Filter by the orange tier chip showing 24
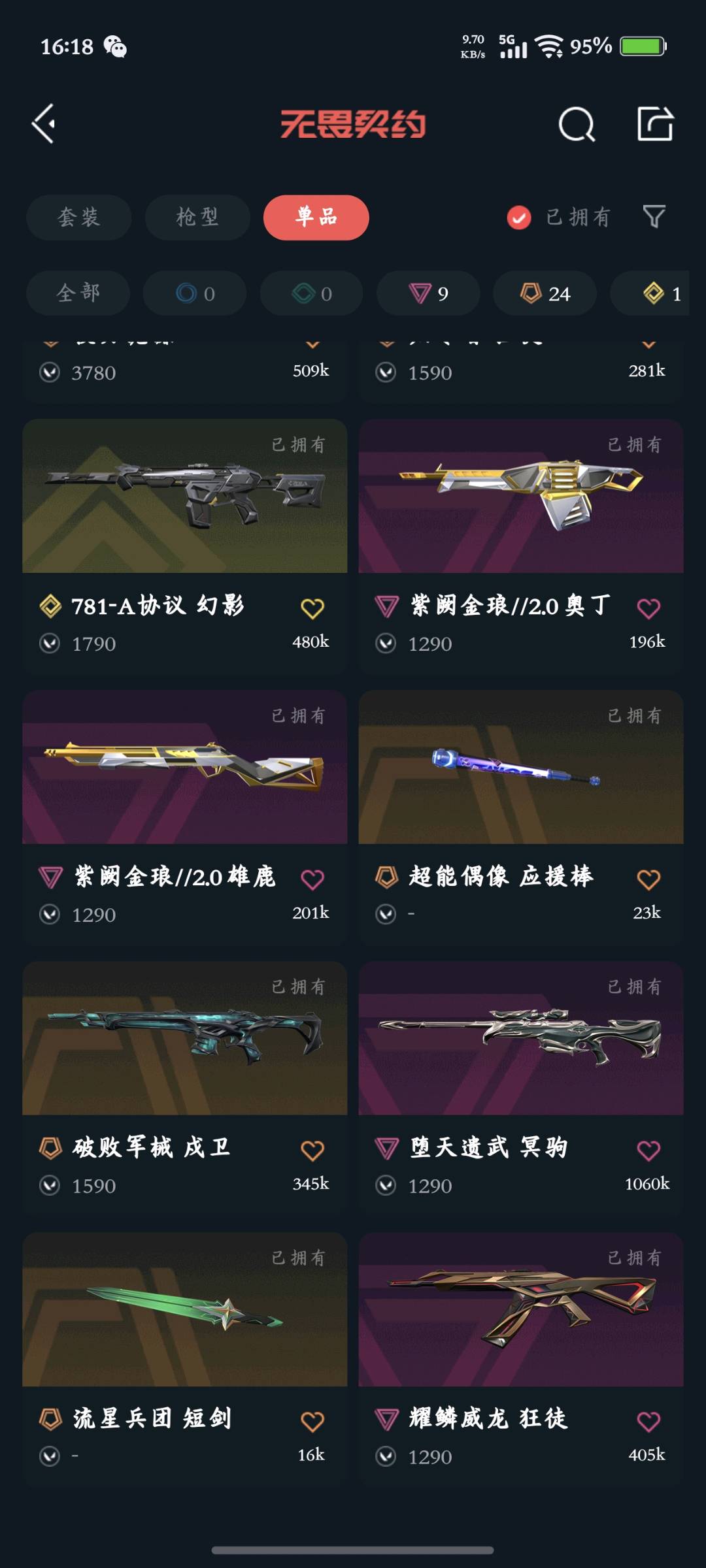Viewport: 706px width, 1568px height. pyautogui.click(x=545, y=293)
